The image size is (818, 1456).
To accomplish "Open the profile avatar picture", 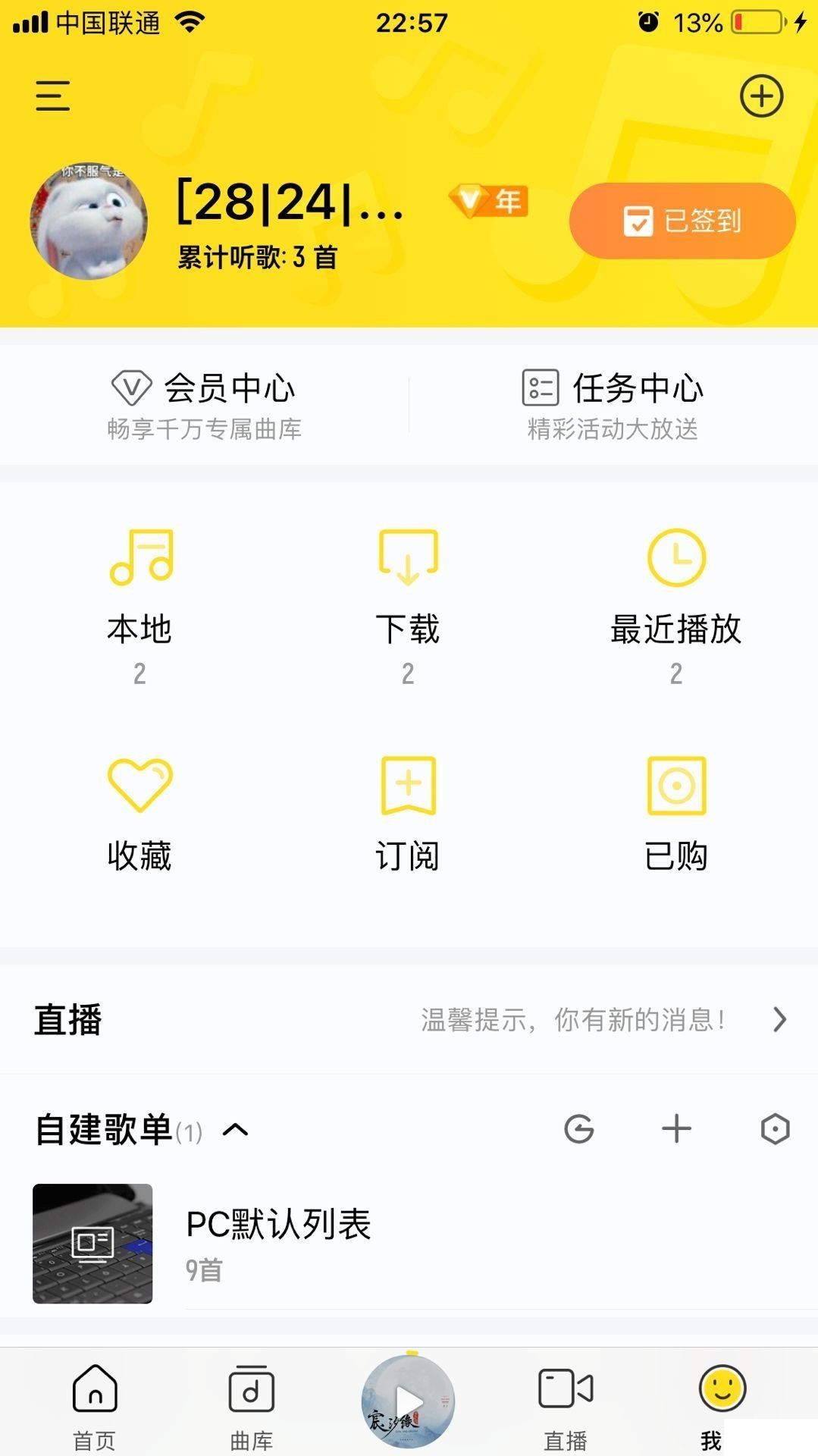I will point(89,221).
